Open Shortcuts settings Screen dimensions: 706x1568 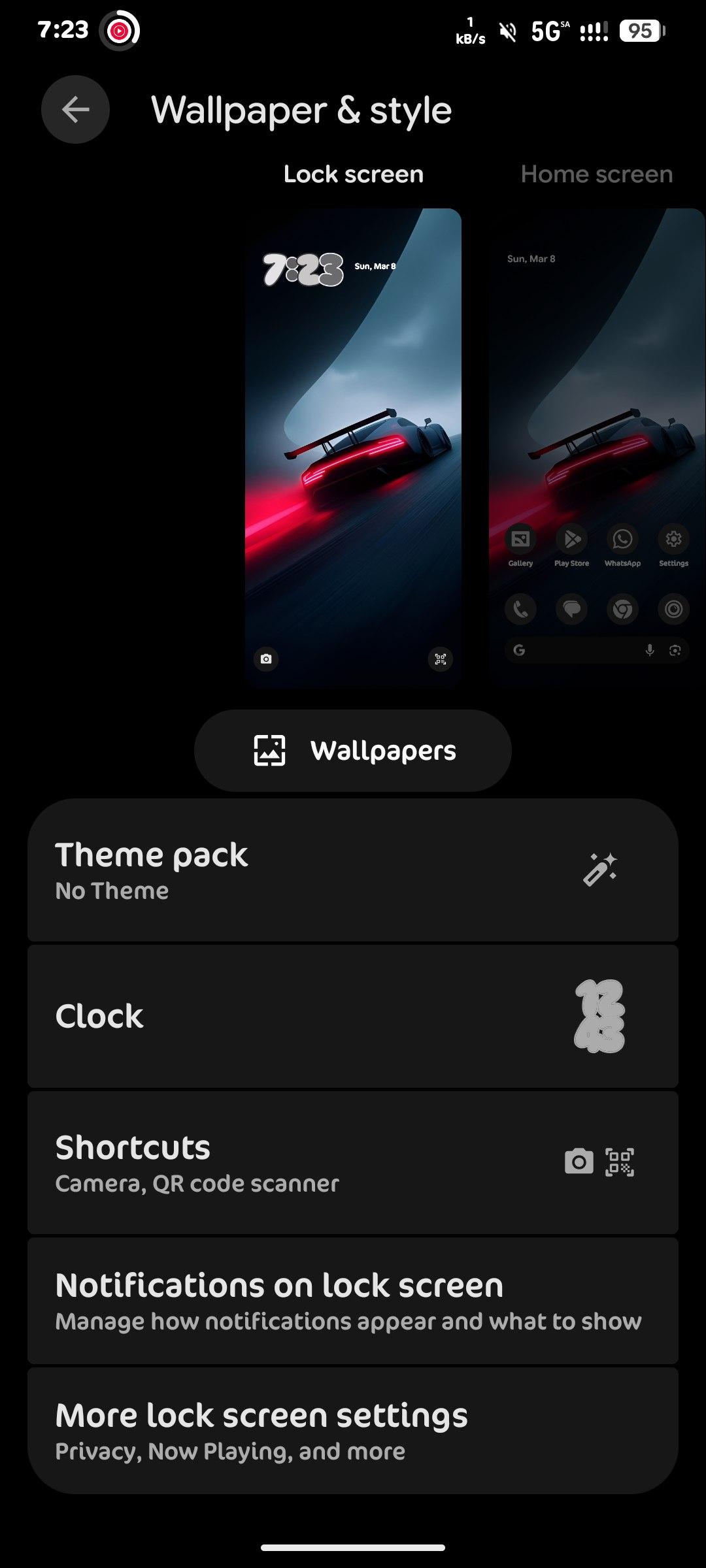click(x=353, y=1163)
